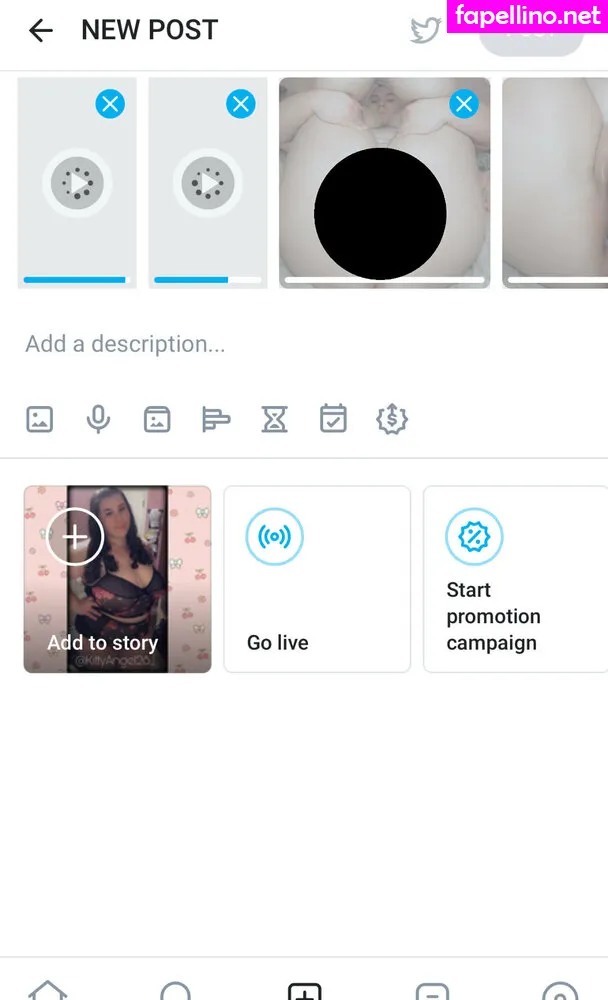Remove the first uploading video attachment
Screen dimensions: 608x1000
pos(110,104)
